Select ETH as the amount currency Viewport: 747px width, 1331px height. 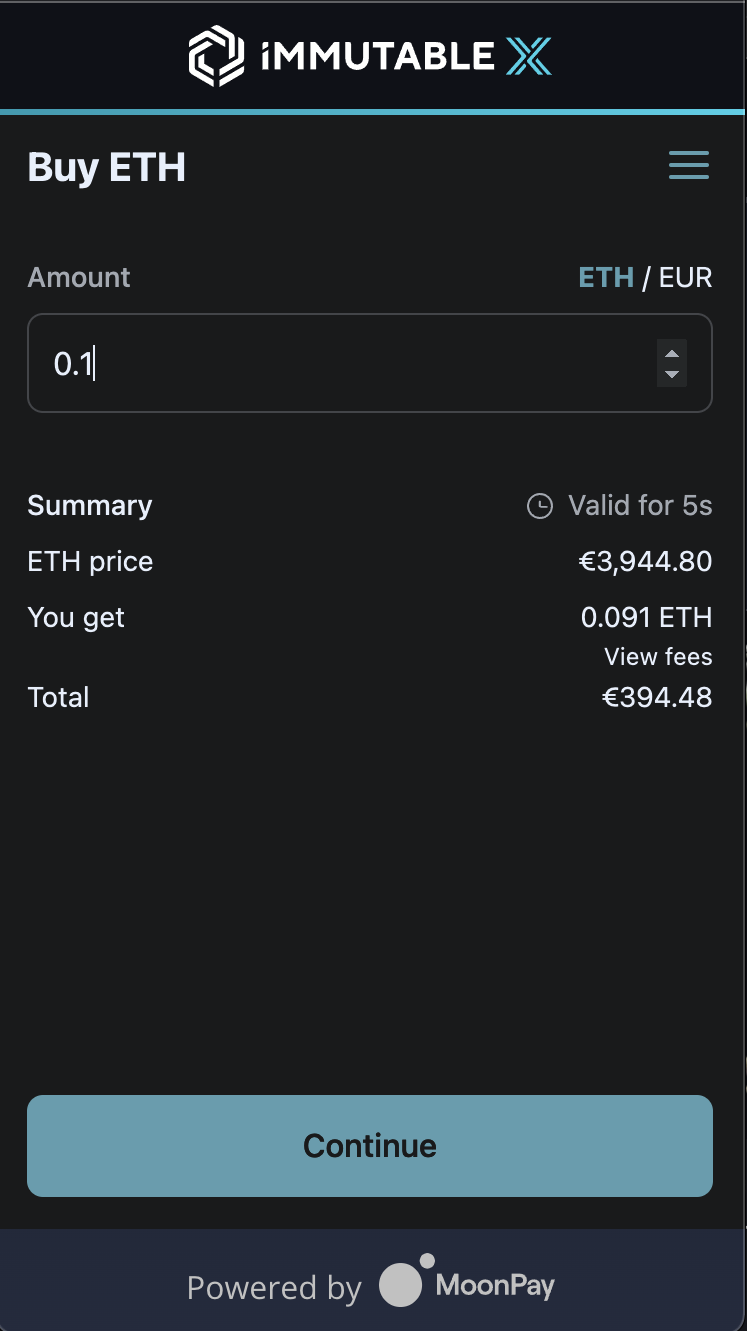click(606, 277)
